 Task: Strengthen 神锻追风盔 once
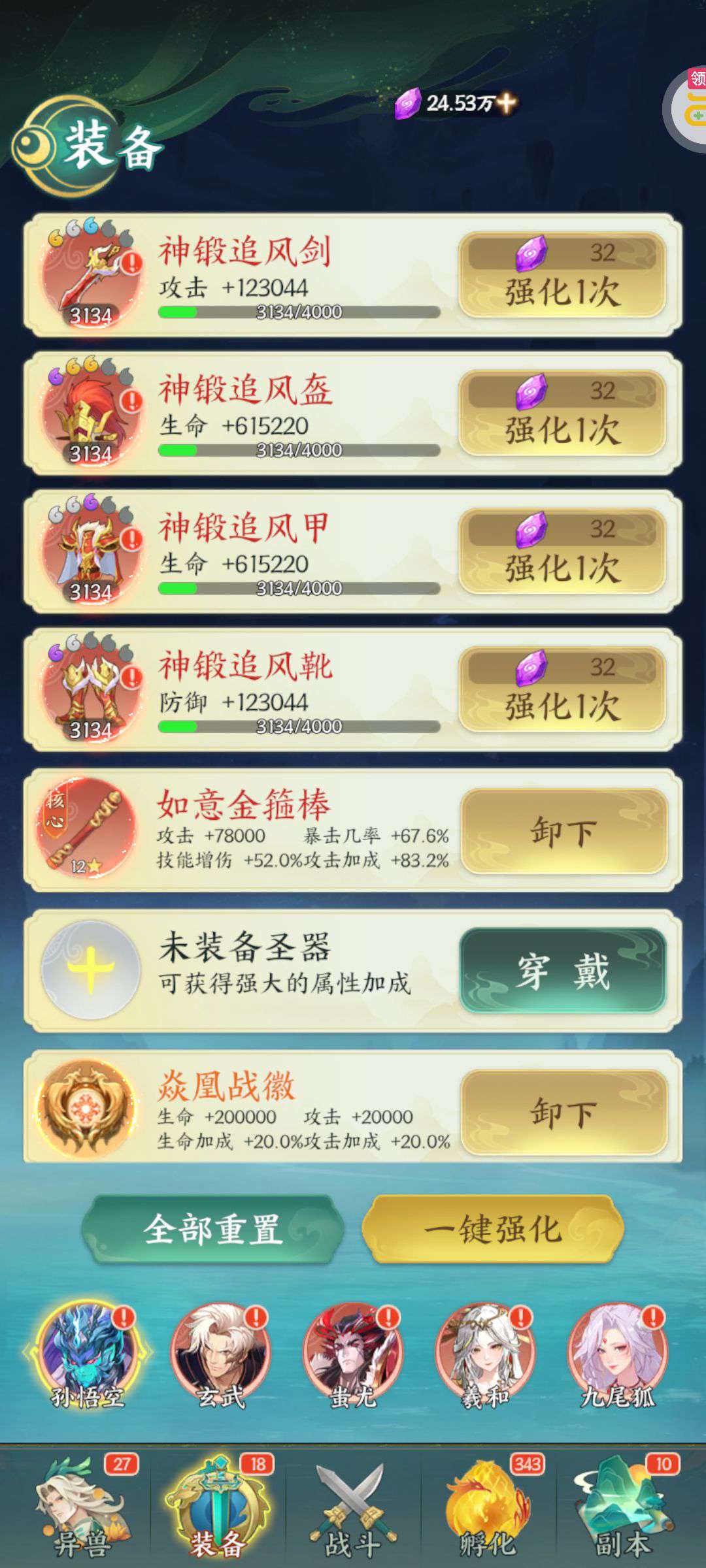563,413
